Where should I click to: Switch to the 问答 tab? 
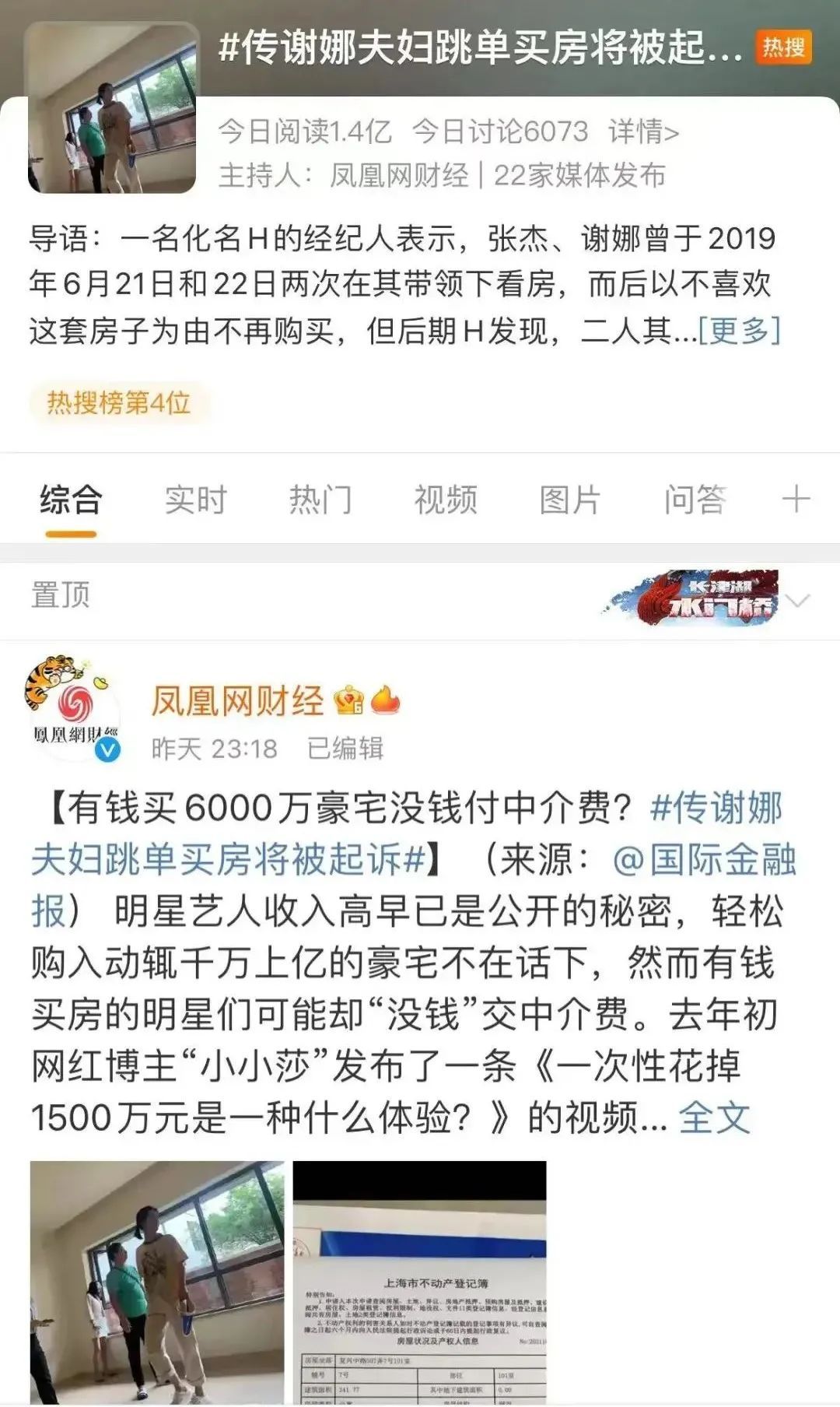point(695,500)
